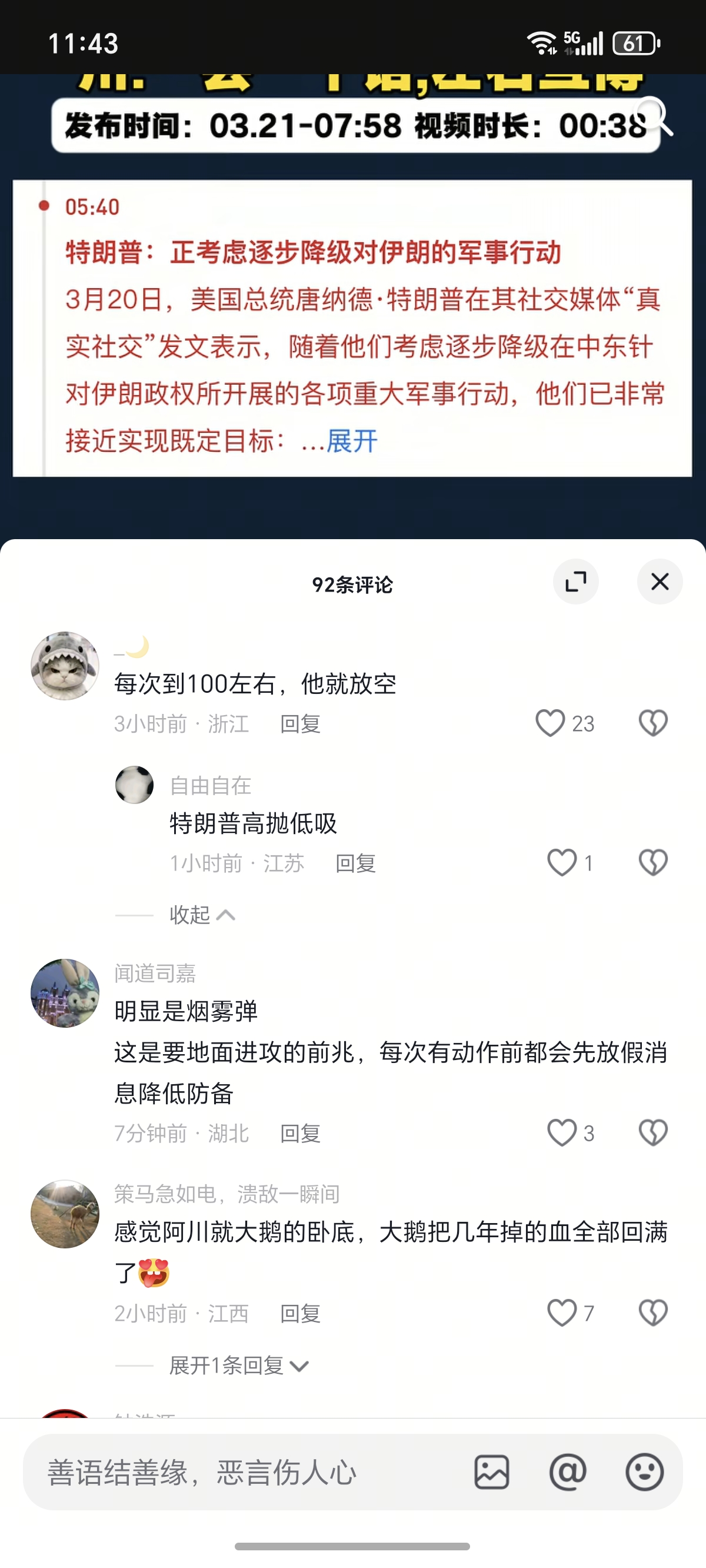The image size is (706, 1568).
Task: Dislike the comment 每次到100左右，他就放空
Action: pos(653,723)
